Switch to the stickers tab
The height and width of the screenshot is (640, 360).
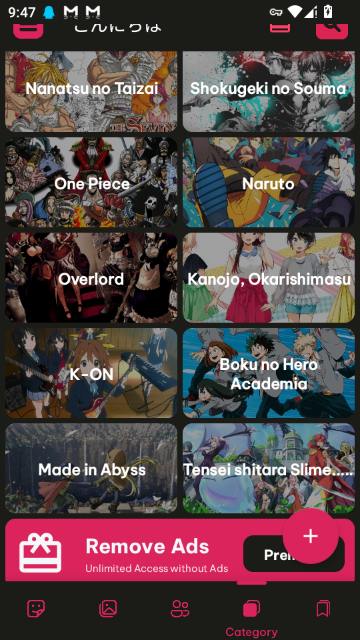[36, 609]
